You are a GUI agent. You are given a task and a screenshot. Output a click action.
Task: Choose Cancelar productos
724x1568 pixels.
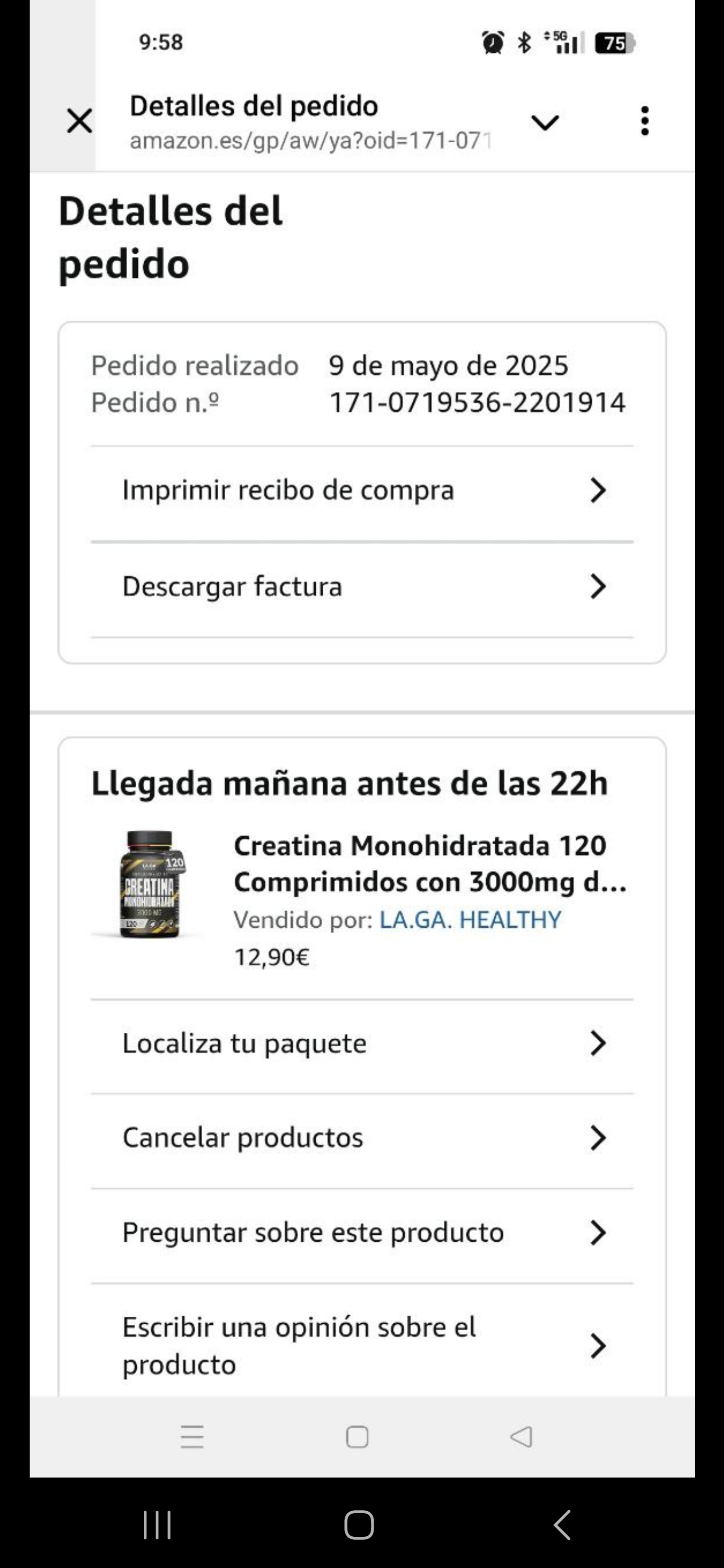361,1138
